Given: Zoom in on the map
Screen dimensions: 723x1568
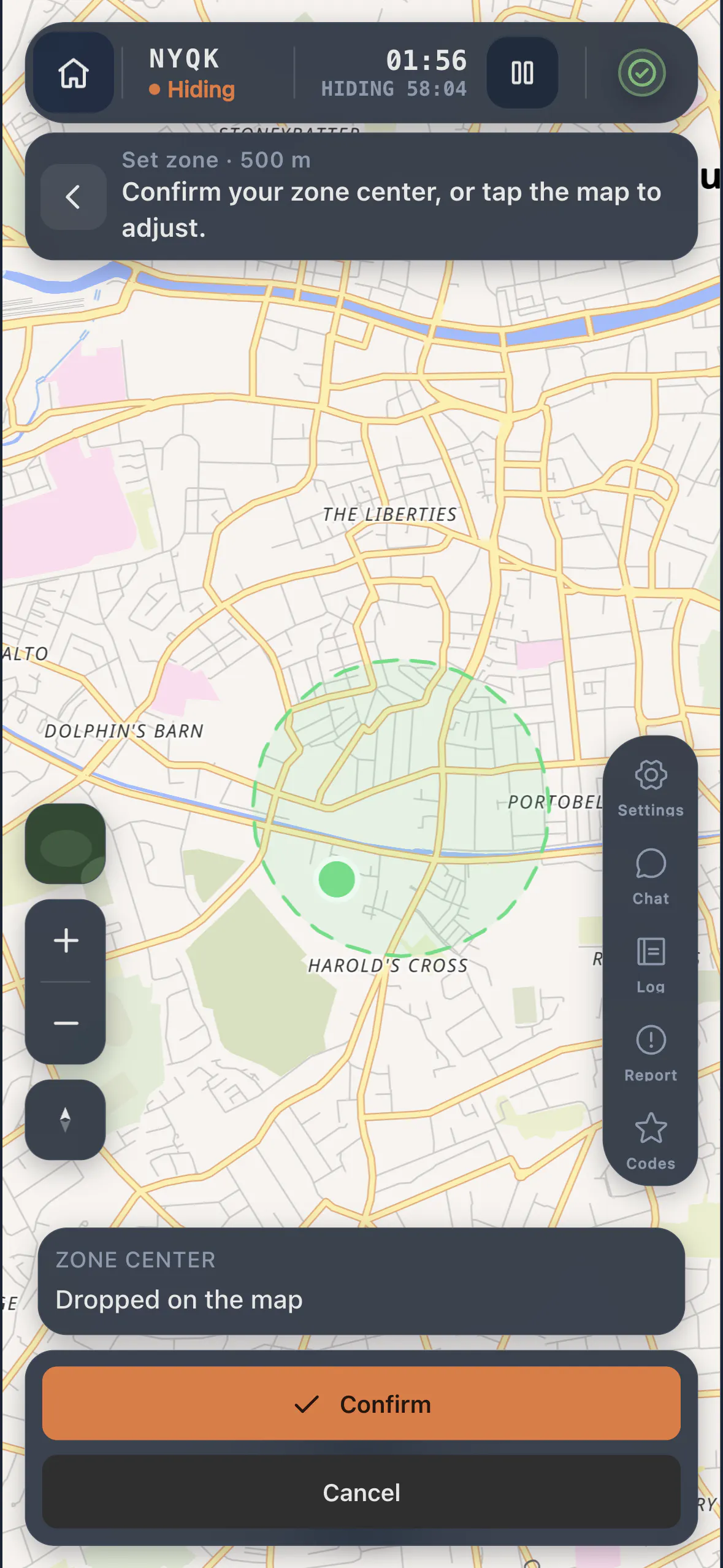Looking at the screenshot, I should 66,940.
